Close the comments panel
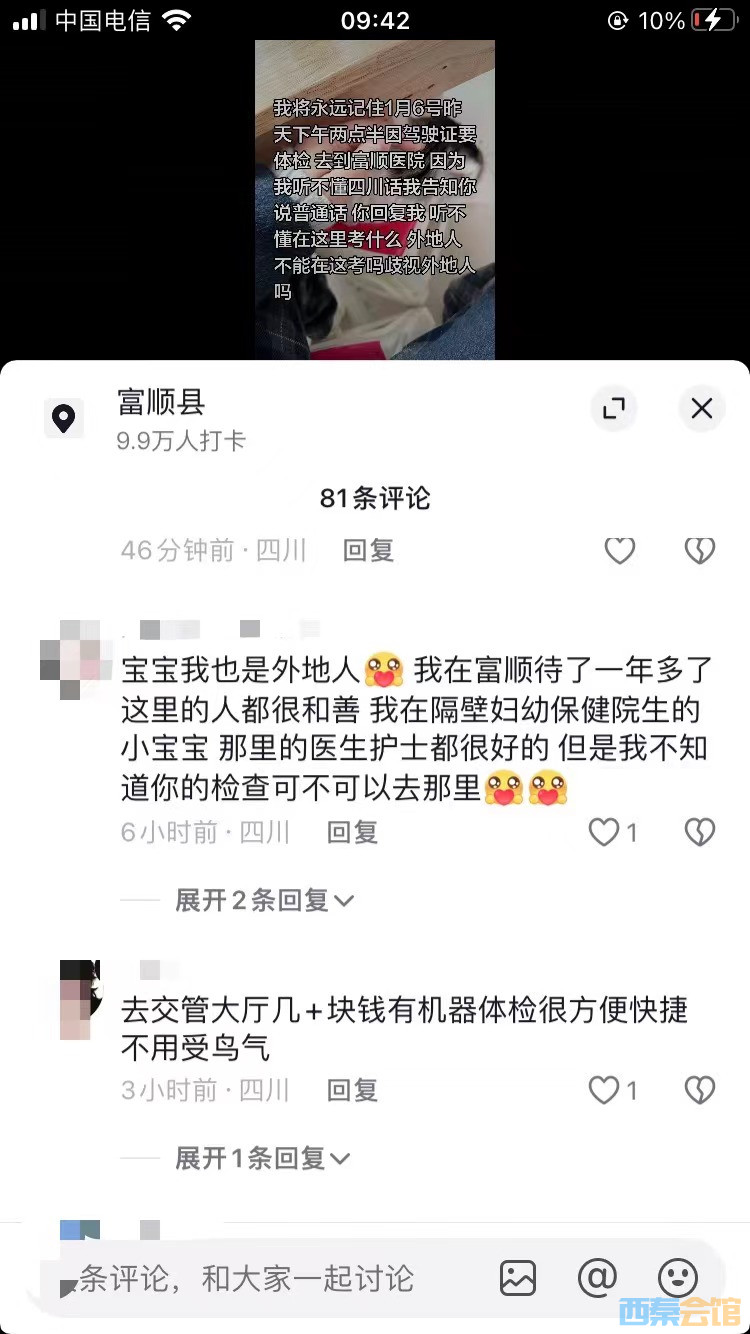 [701, 408]
